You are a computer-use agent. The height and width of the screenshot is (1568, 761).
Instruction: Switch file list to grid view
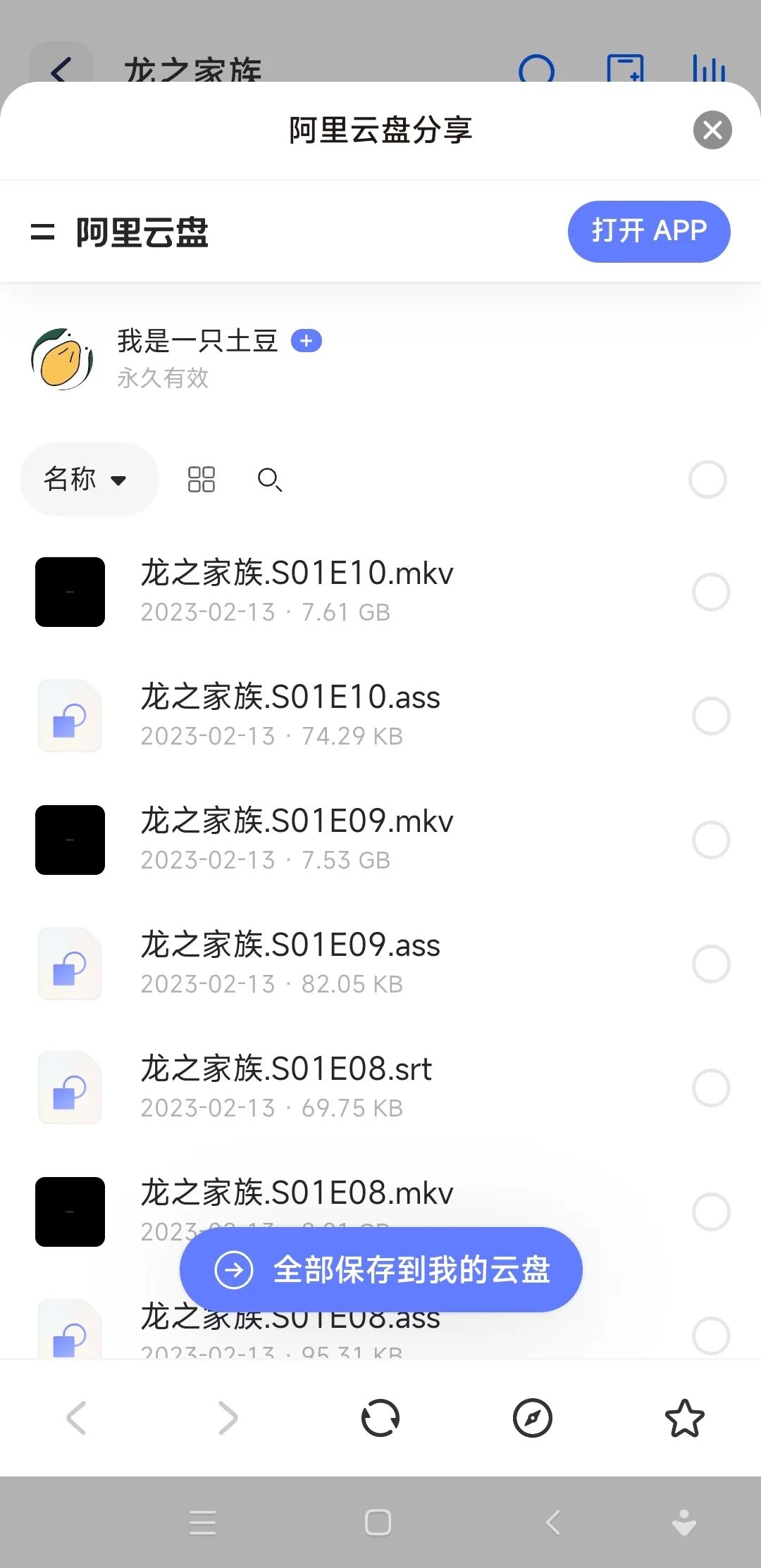(x=201, y=480)
